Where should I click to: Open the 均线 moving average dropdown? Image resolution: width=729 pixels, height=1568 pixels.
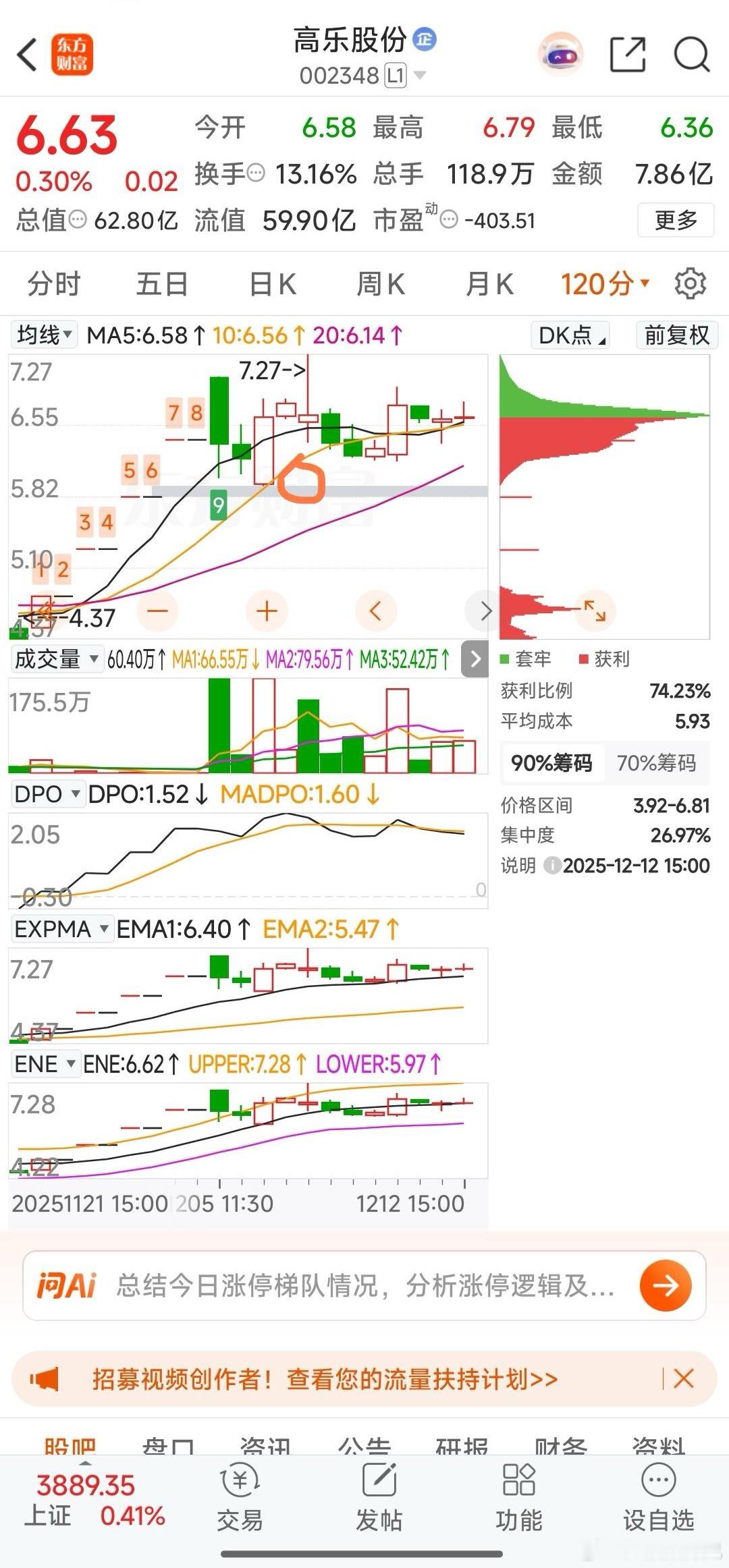(x=44, y=334)
